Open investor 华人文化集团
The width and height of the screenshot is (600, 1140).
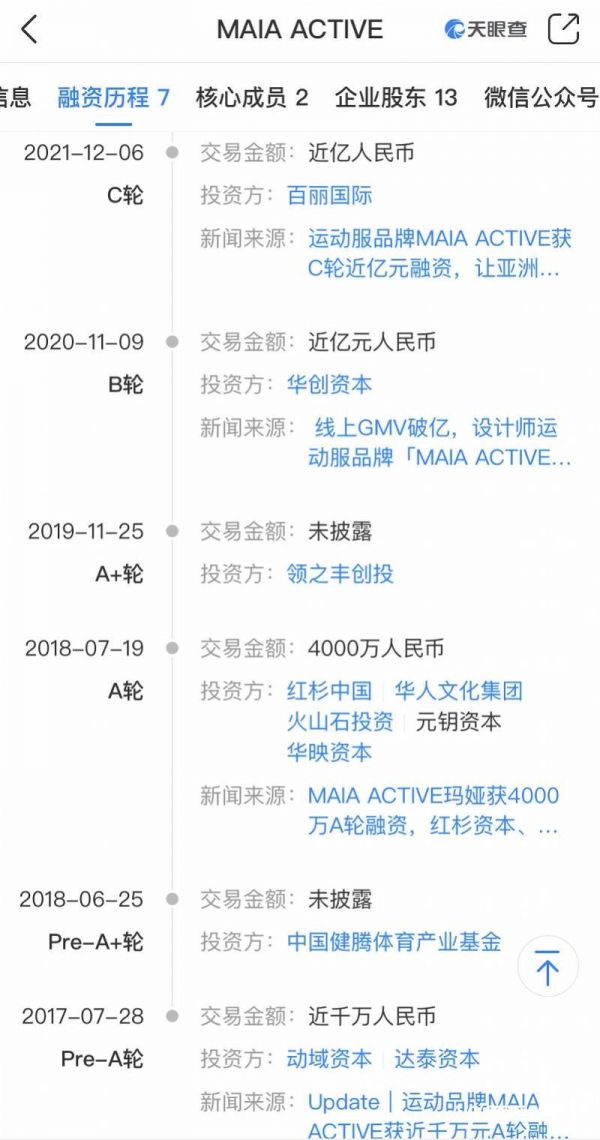click(x=458, y=690)
